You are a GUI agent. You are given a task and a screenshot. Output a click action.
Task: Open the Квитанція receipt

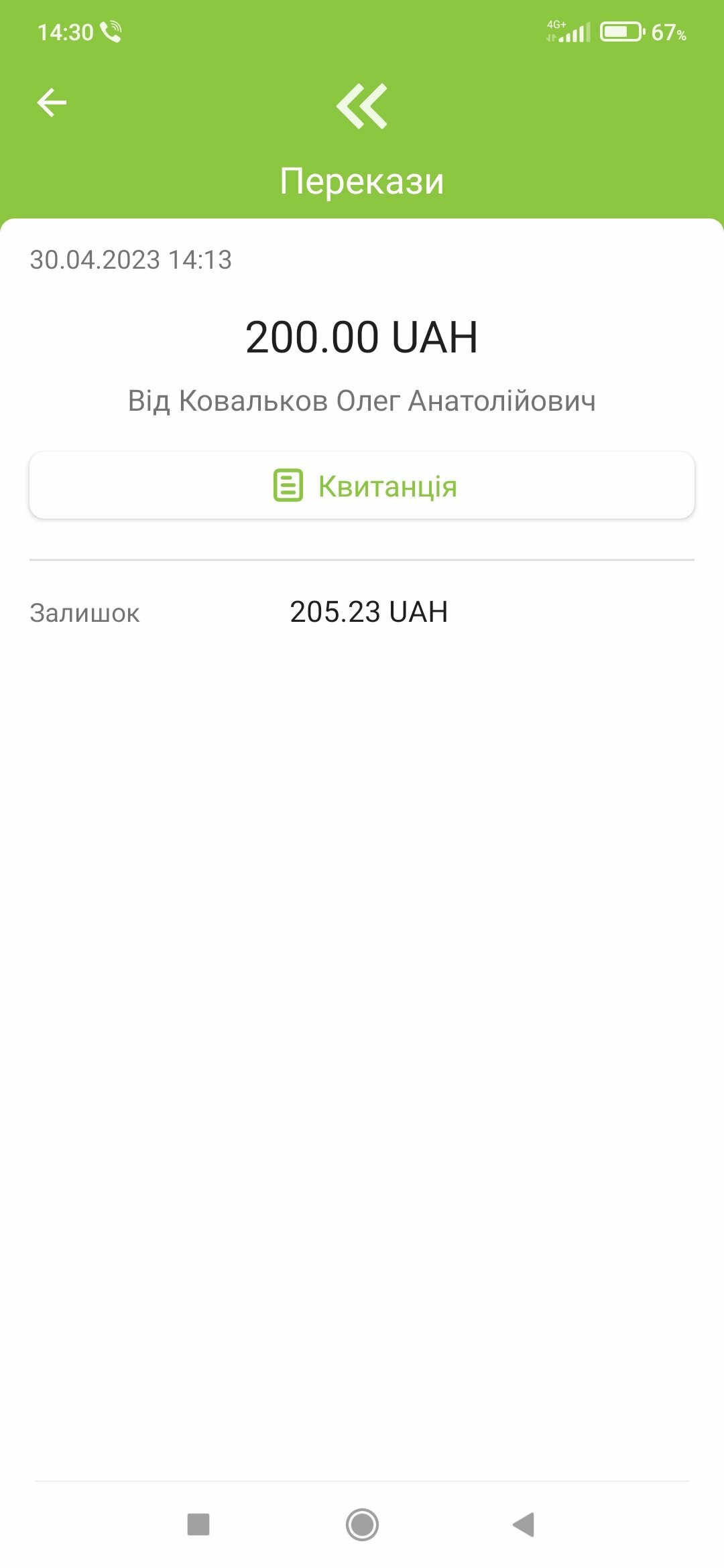[362, 485]
